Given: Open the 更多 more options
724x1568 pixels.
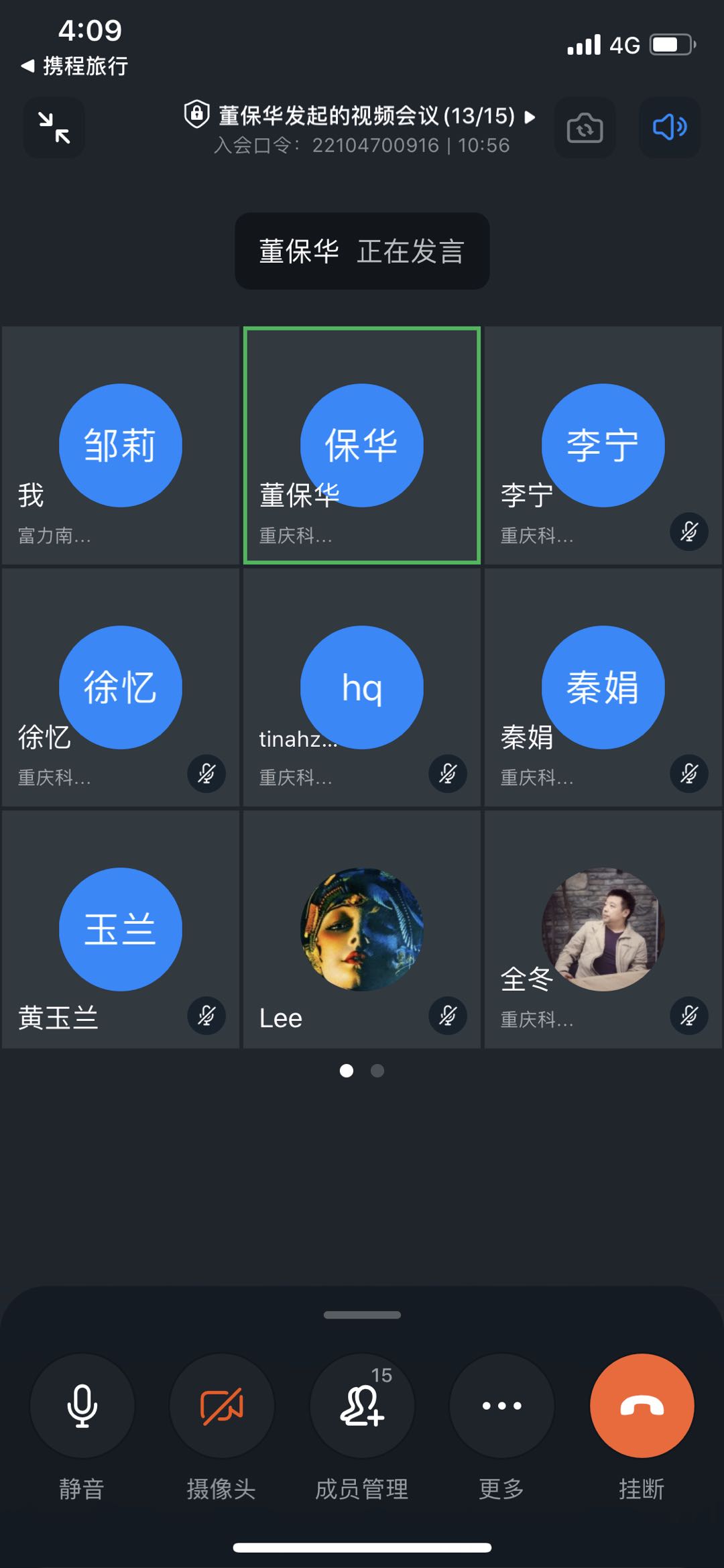Looking at the screenshot, I should [501, 1405].
